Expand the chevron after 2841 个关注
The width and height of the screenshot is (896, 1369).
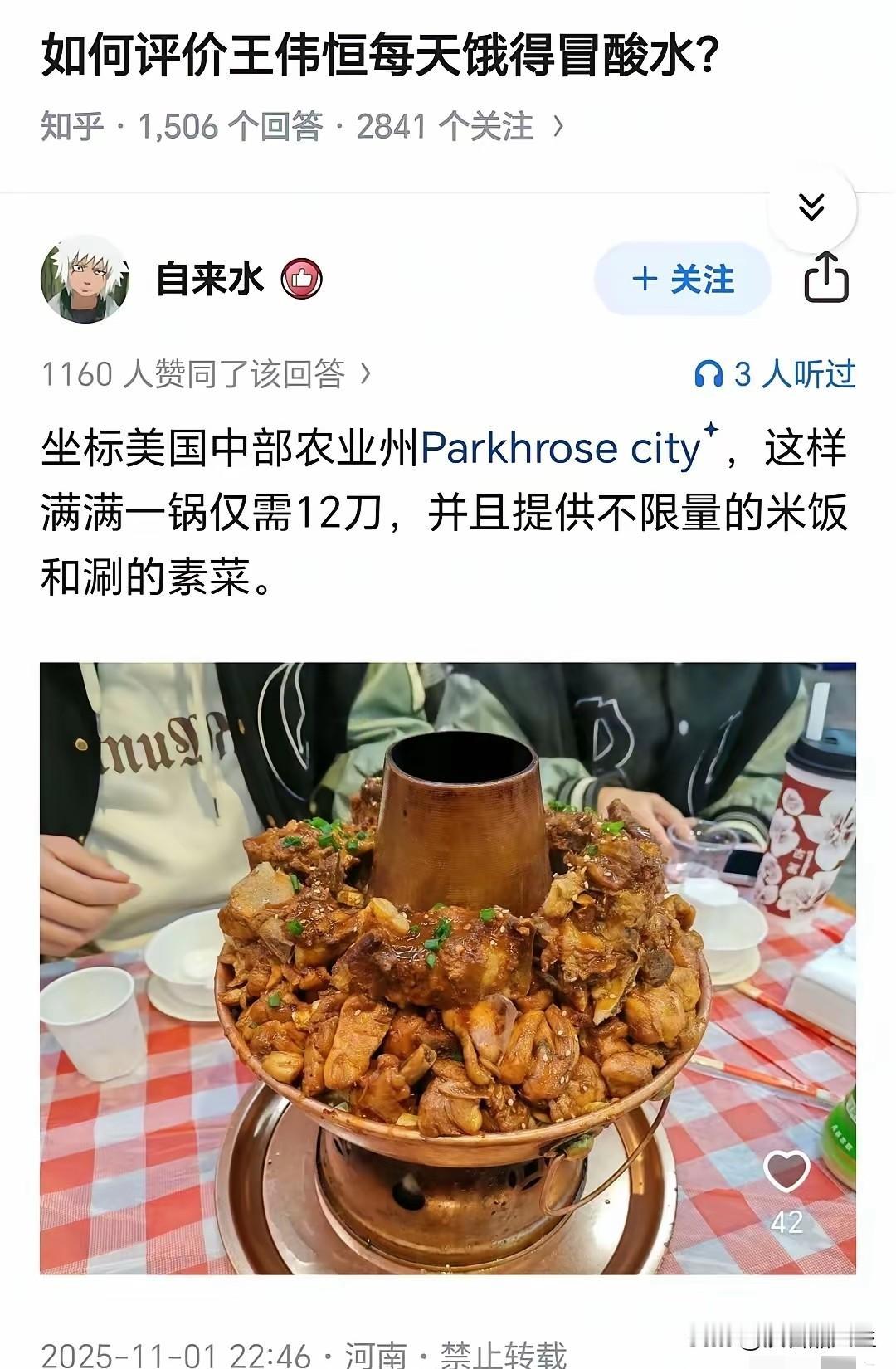[558, 124]
